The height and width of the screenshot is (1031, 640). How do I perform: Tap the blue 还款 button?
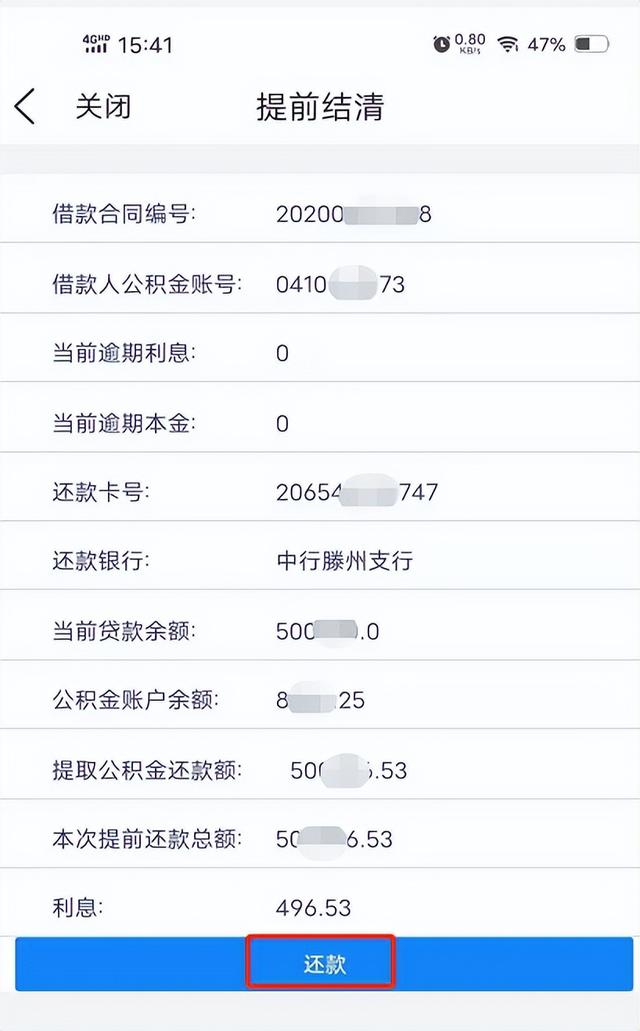(324, 963)
